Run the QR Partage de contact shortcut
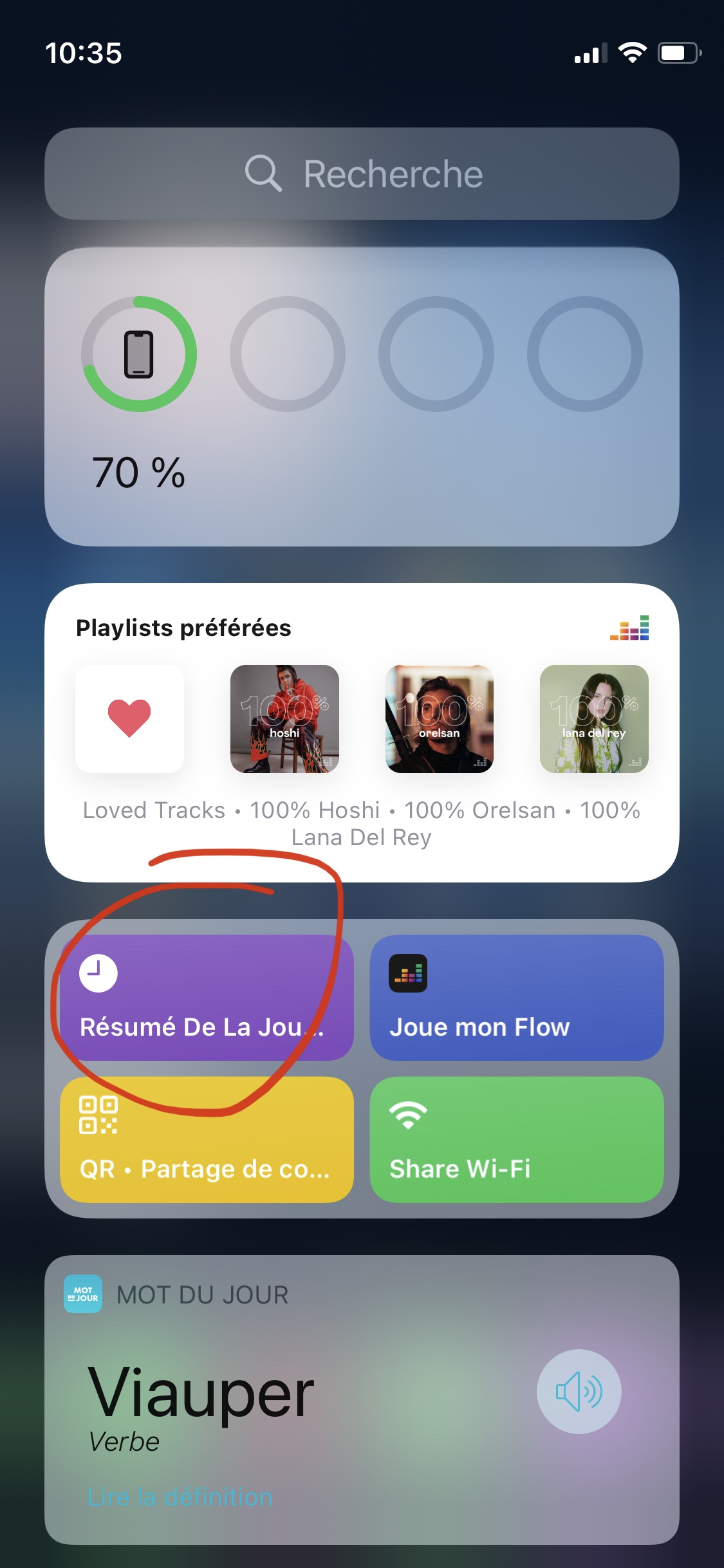724x1568 pixels. [207, 1140]
